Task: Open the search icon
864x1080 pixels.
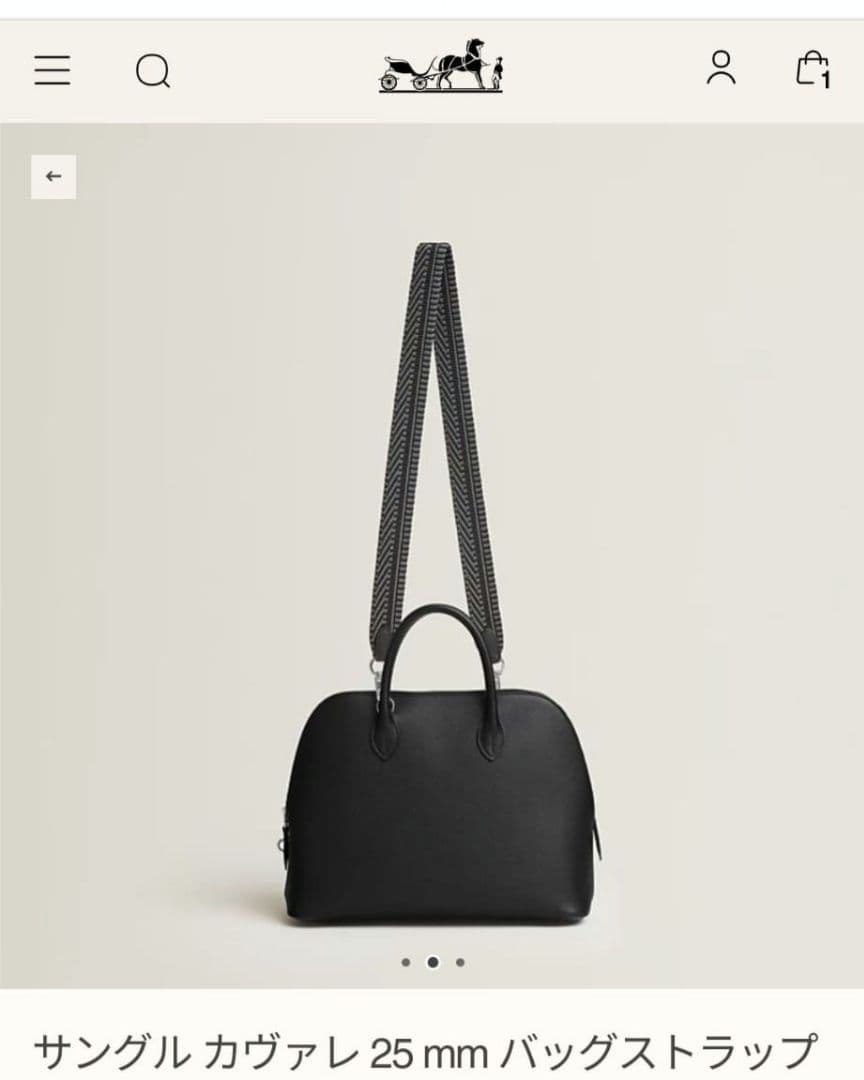Action: point(153,71)
